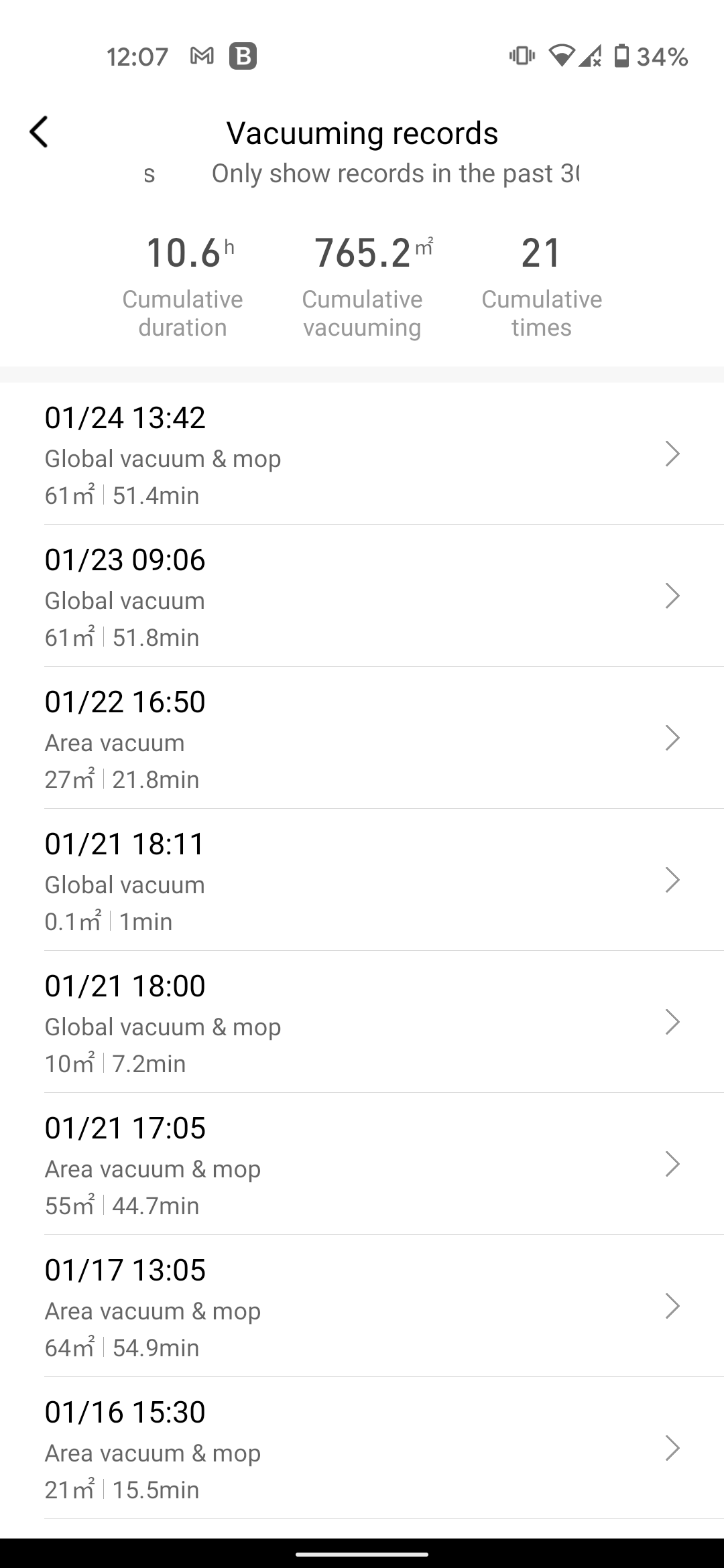
Task: View the 01/21 18:00 vacuum & mop record
Action: pos(362,1022)
